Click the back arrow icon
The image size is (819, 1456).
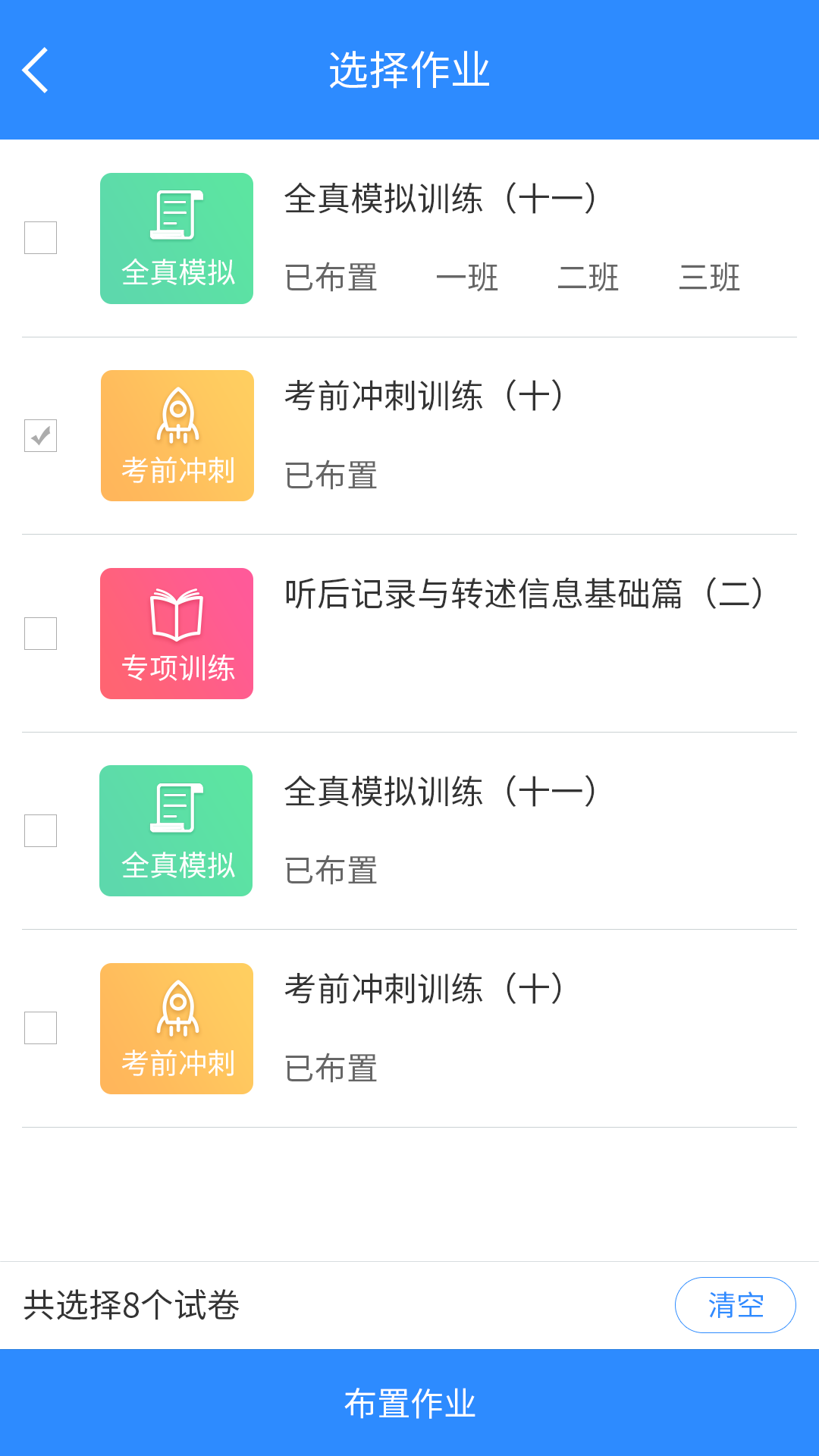[36, 71]
